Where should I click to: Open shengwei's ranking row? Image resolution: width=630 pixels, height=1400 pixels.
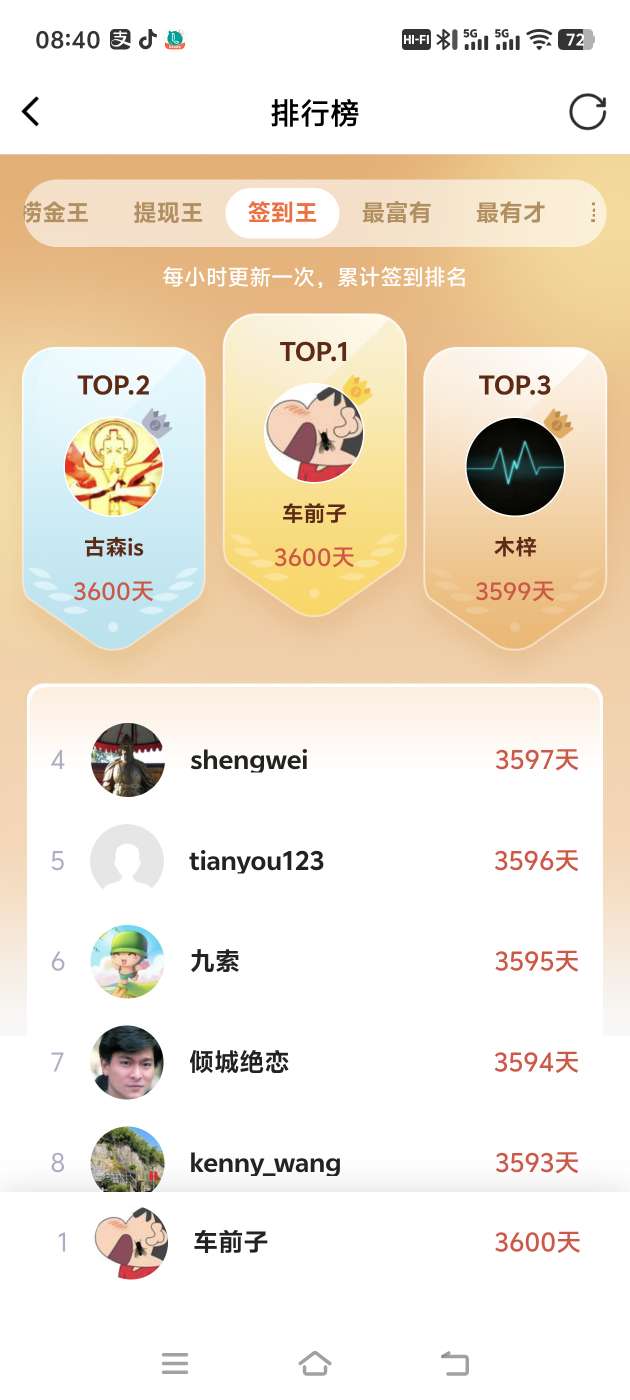pyautogui.click(x=314, y=760)
